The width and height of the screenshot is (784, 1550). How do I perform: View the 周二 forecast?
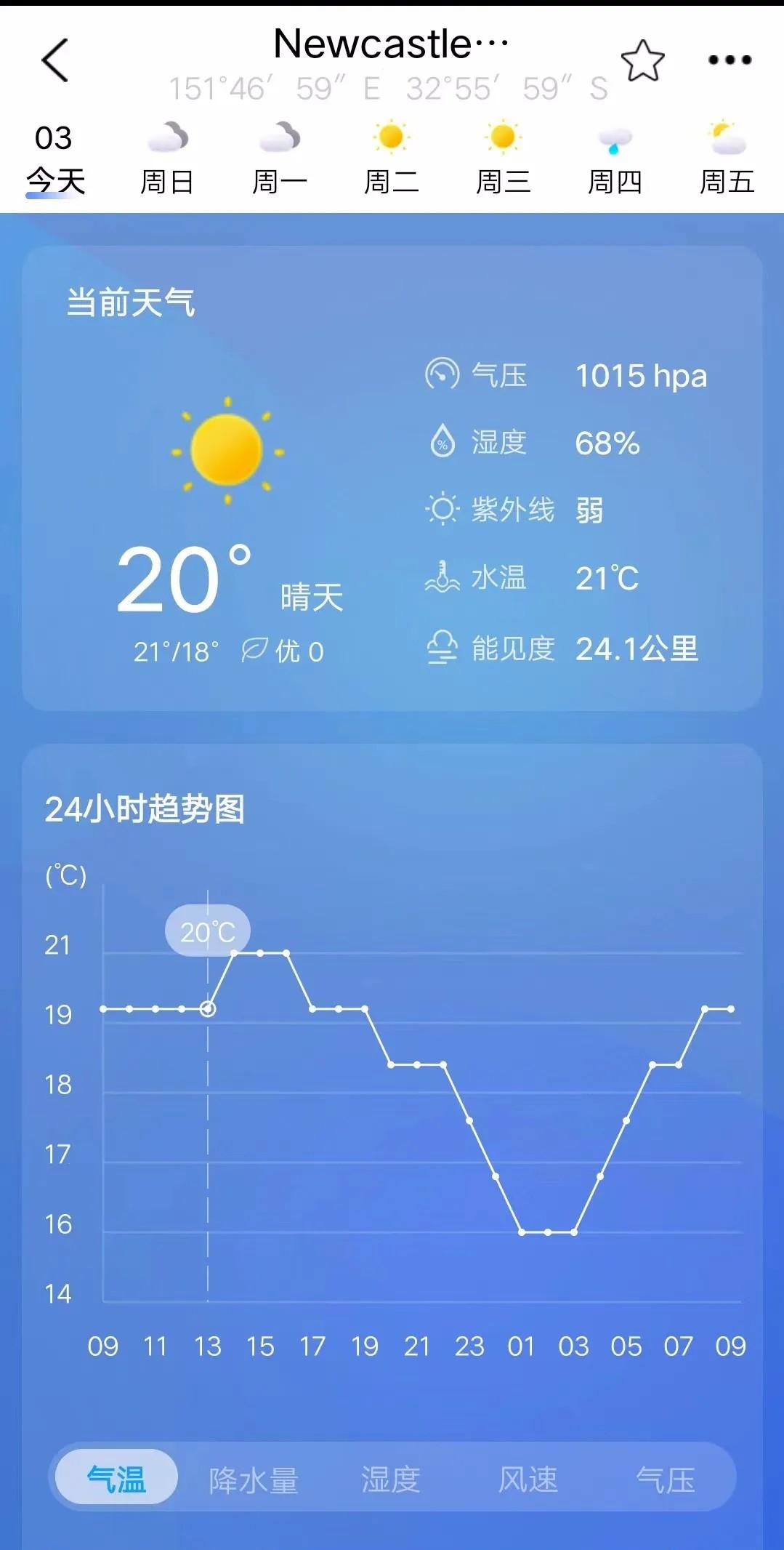[391, 161]
